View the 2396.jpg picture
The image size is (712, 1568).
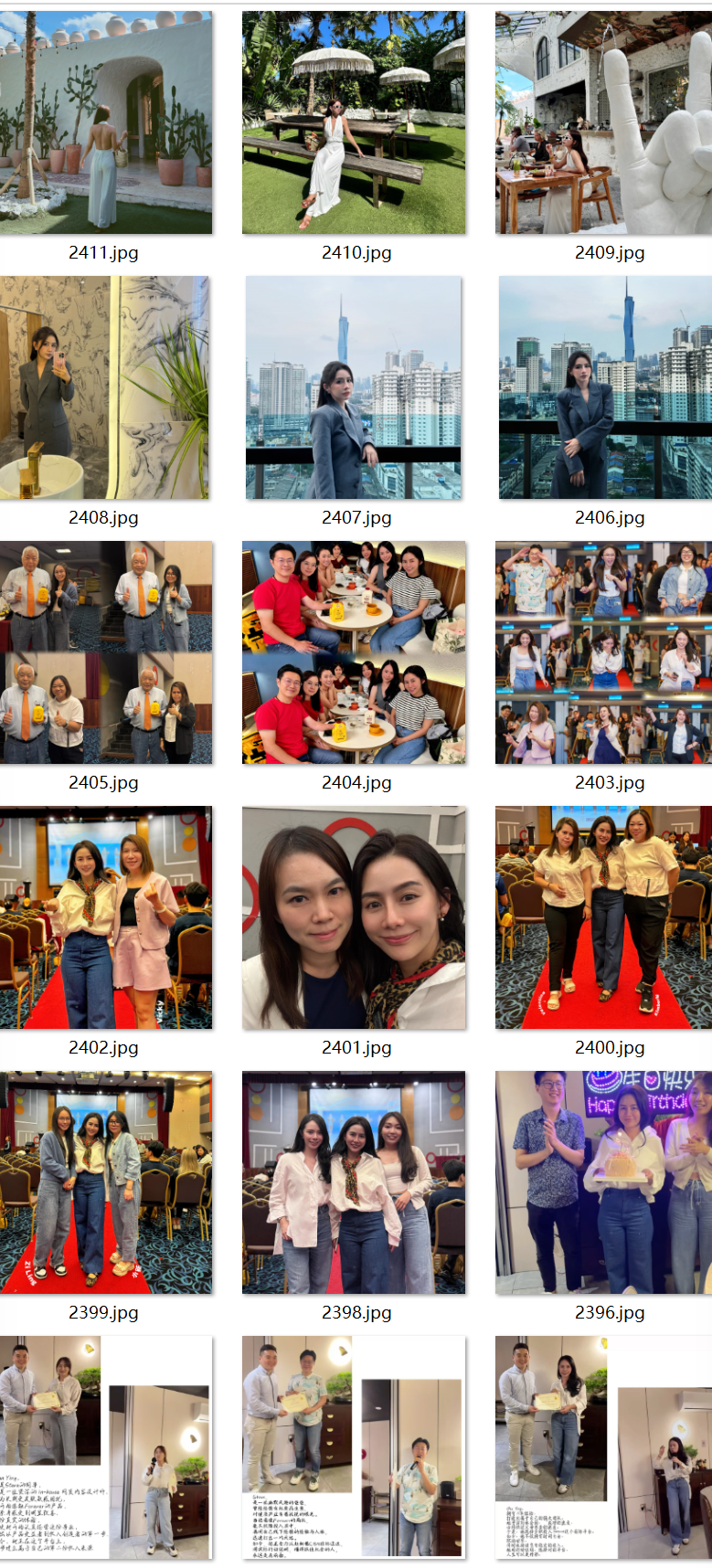click(604, 1182)
